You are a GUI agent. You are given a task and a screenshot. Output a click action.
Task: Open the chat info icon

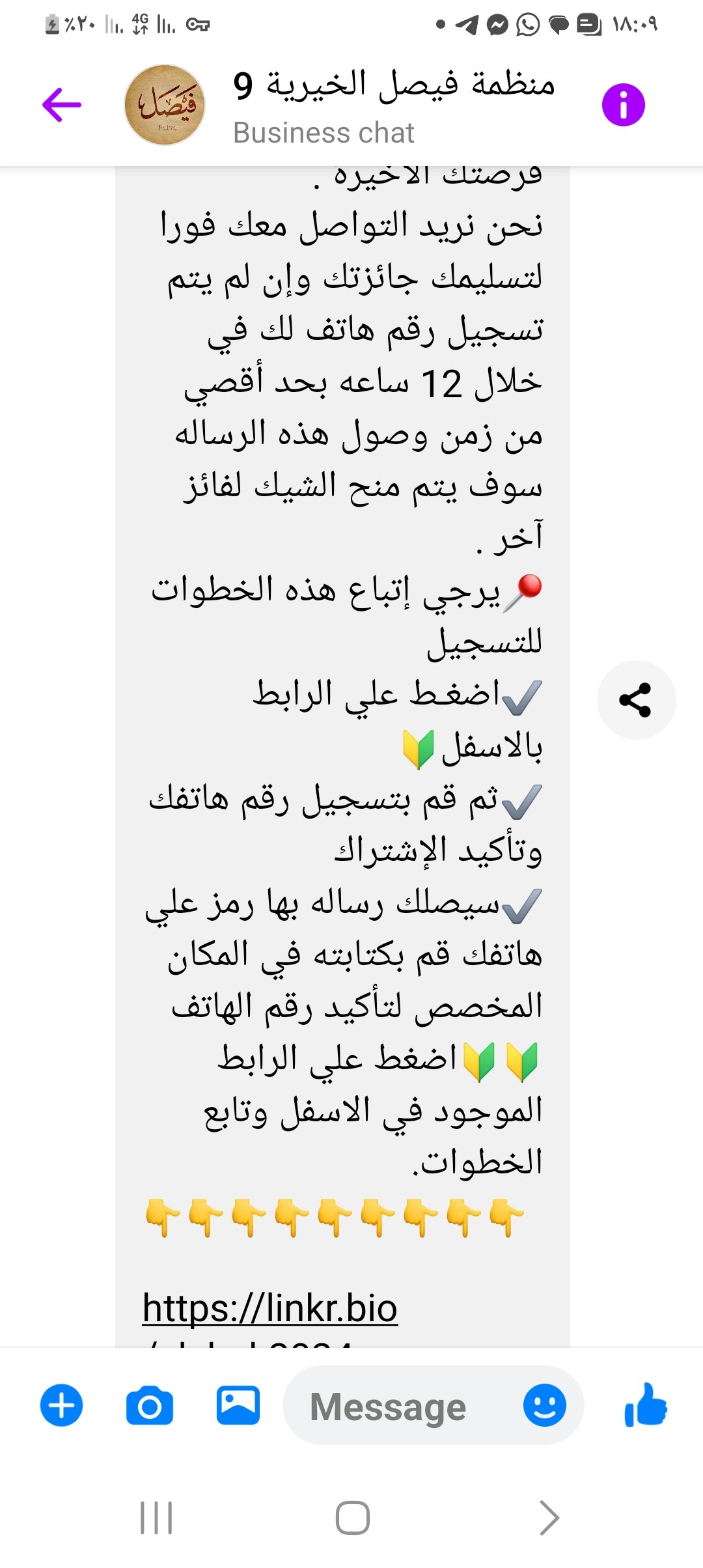point(623,105)
